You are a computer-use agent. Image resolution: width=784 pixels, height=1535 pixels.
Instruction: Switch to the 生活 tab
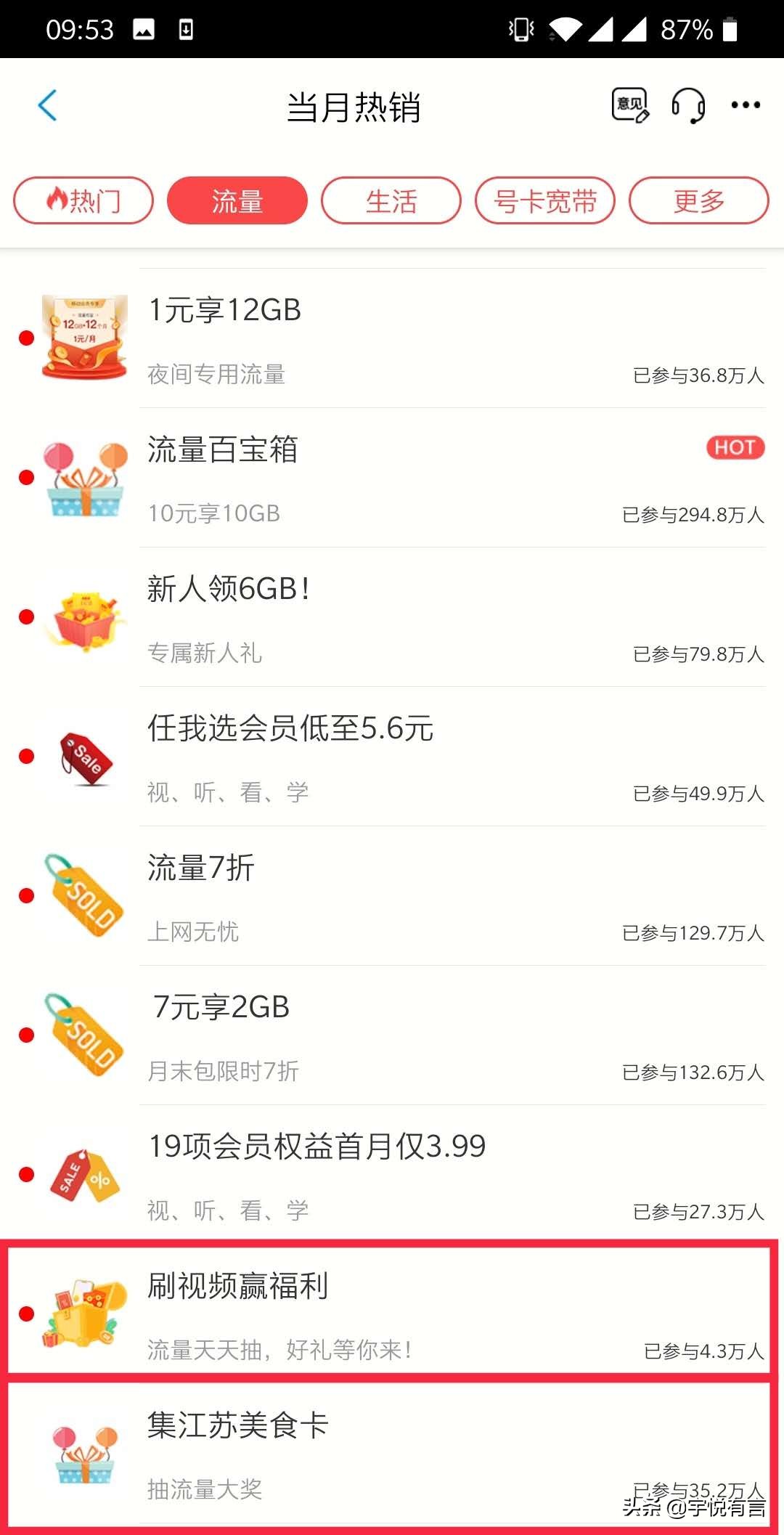tap(391, 201)
